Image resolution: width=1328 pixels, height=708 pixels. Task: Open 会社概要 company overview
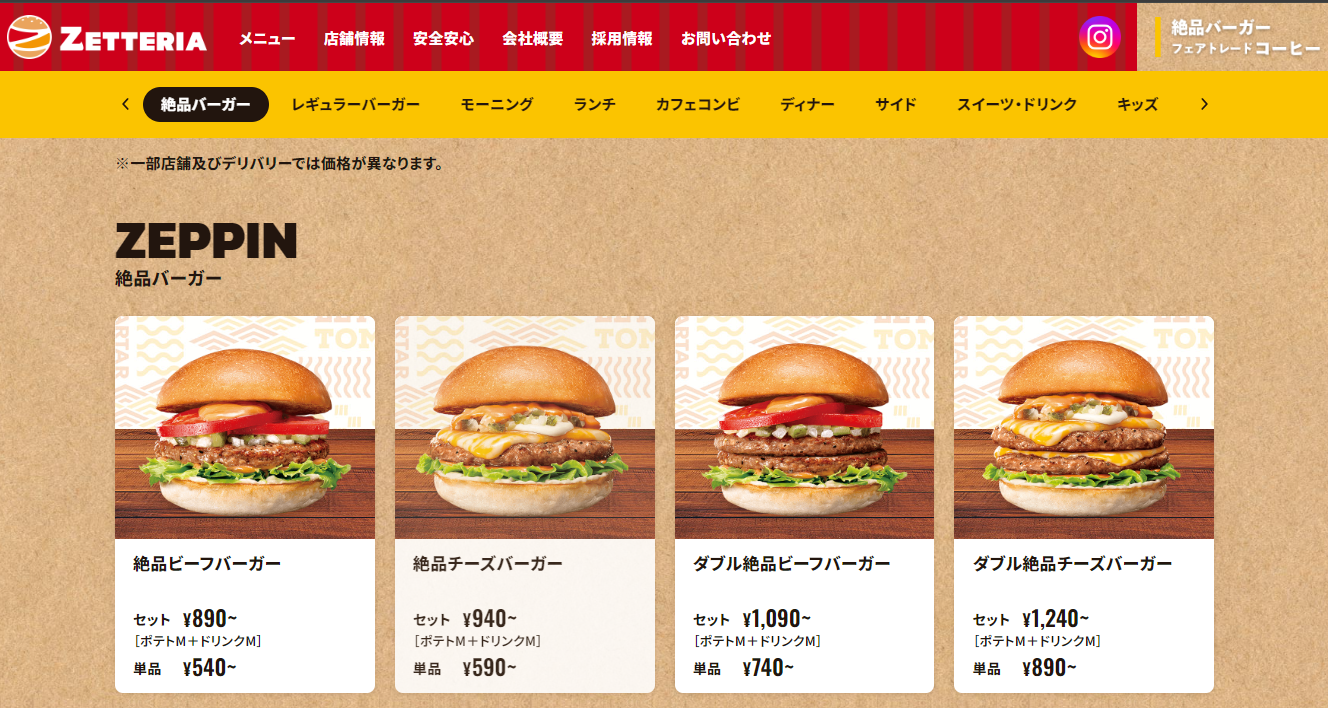pyautogui.click(x=532, y=39)
